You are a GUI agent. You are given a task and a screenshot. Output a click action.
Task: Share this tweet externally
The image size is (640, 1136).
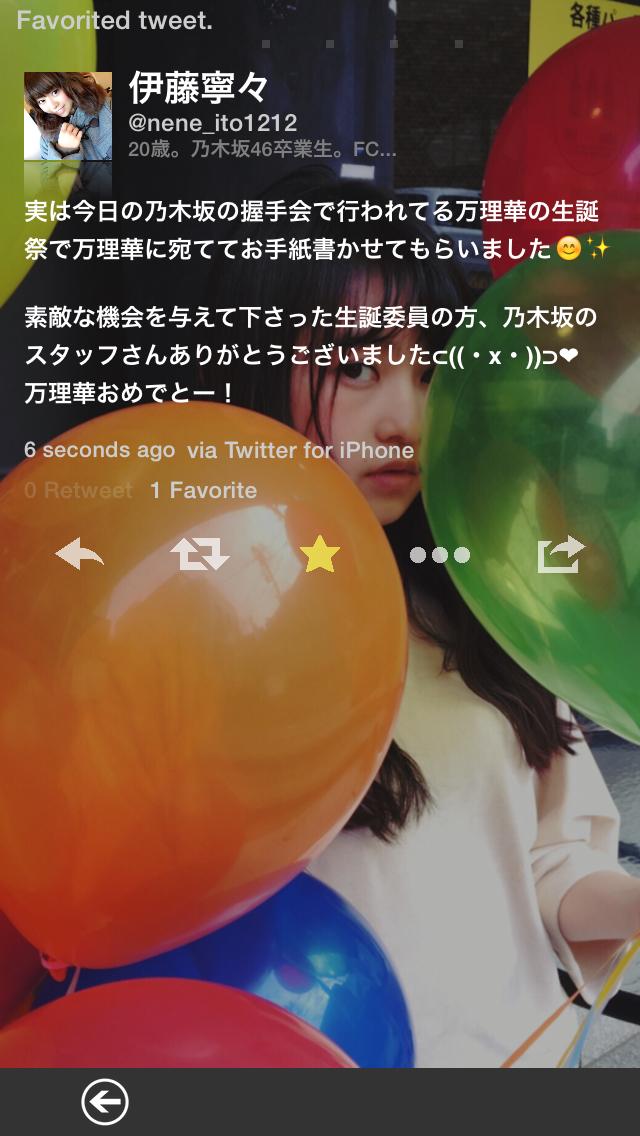click(x=560, y=554)
